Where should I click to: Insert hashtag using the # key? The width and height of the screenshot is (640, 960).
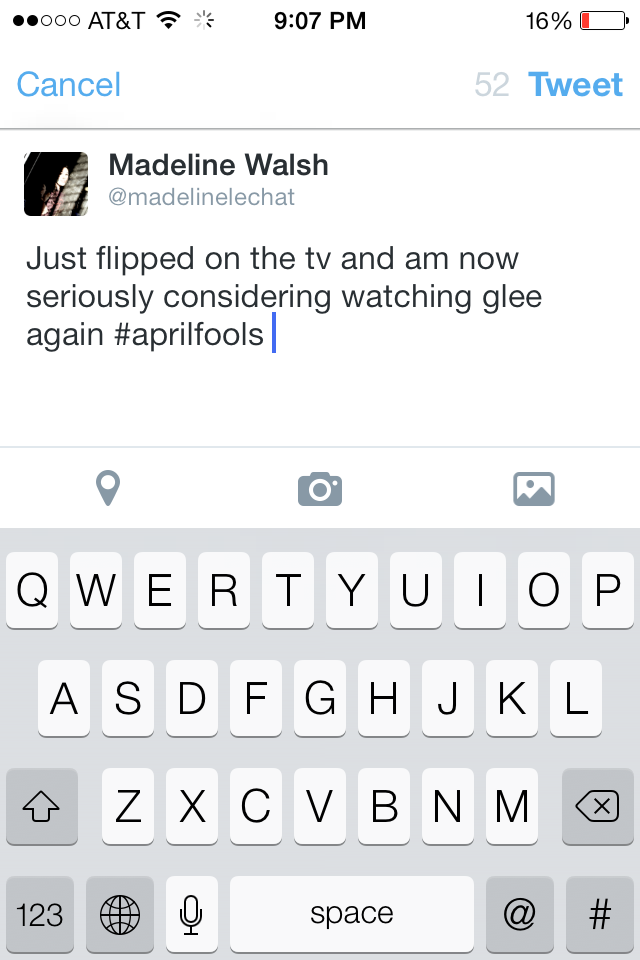pos(599,914)
